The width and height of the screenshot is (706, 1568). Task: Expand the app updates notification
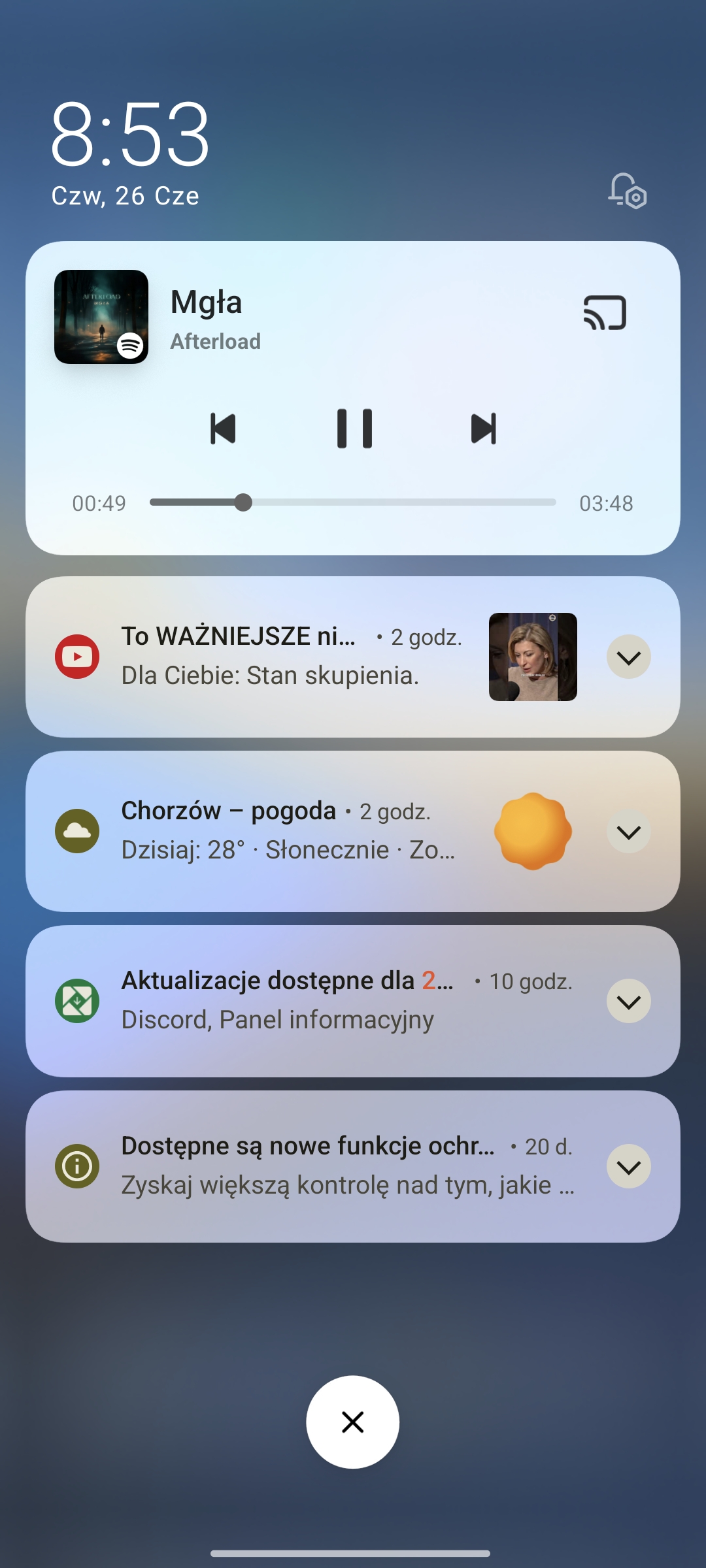[x=629, y=1001]
